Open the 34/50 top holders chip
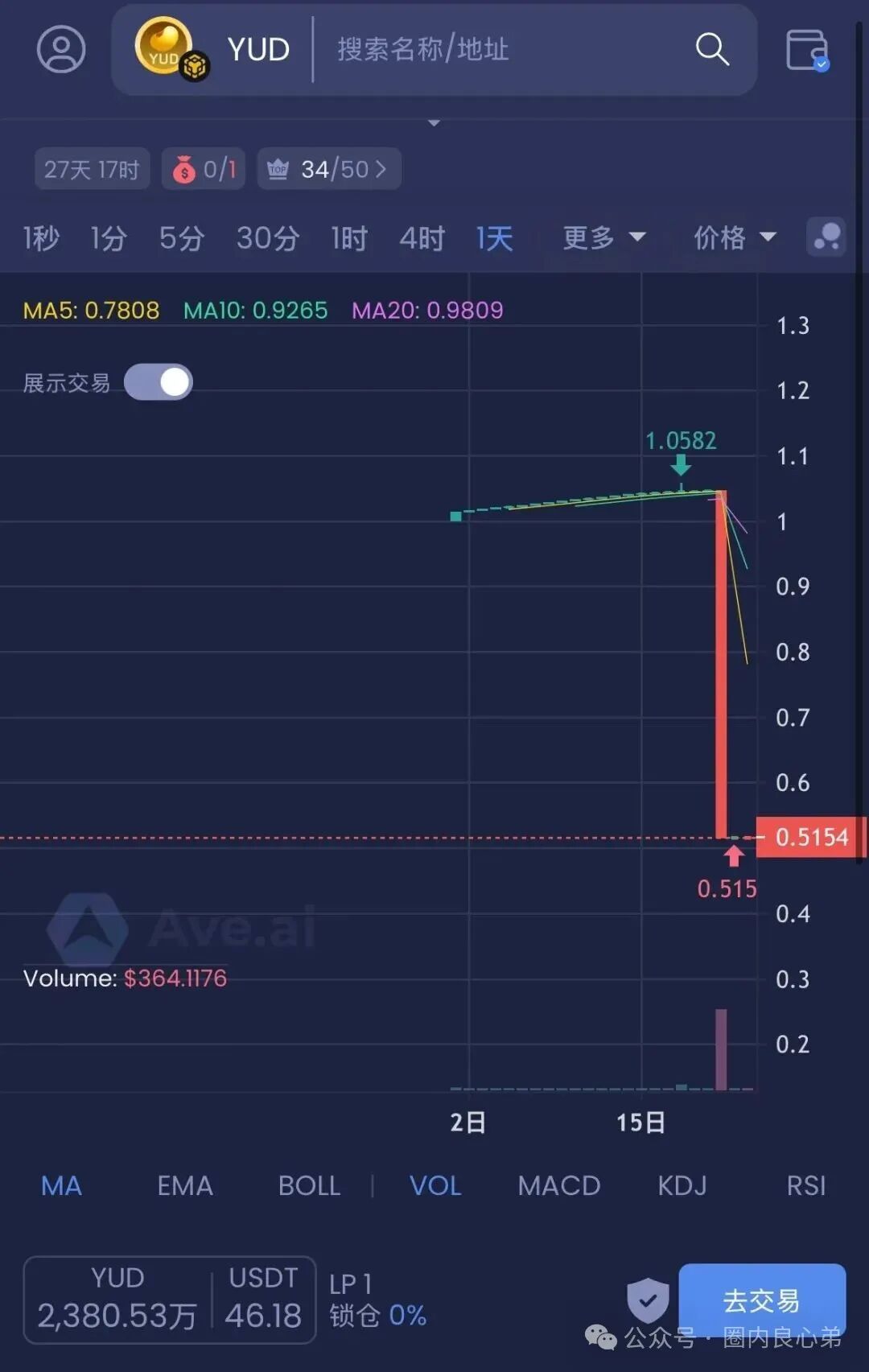Viewport: 869px width, 1372px height. click(x=329, y=169)
